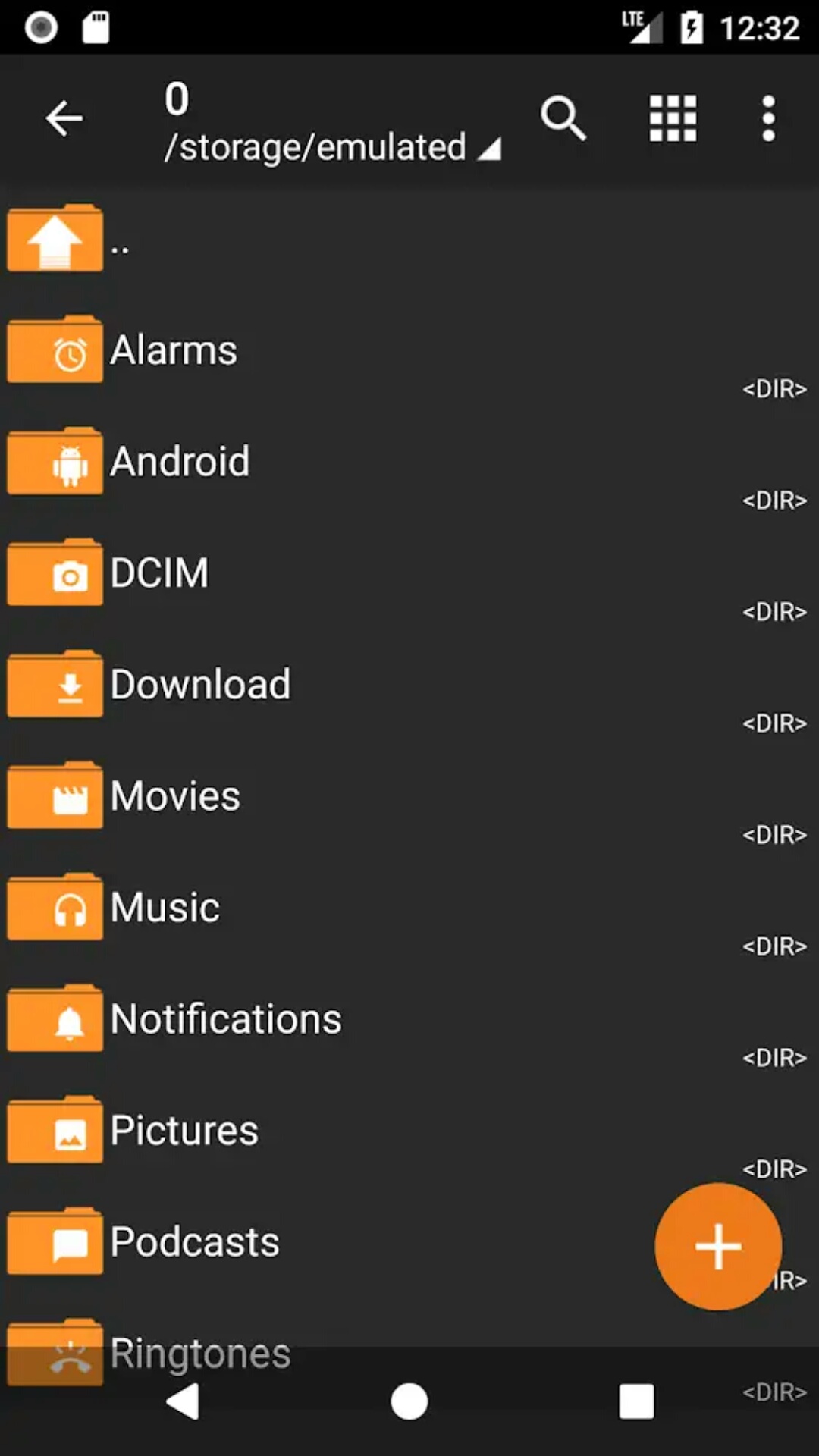Show recent apps with the square button
Screen dimensions: 819x1456
[636, 1401]
